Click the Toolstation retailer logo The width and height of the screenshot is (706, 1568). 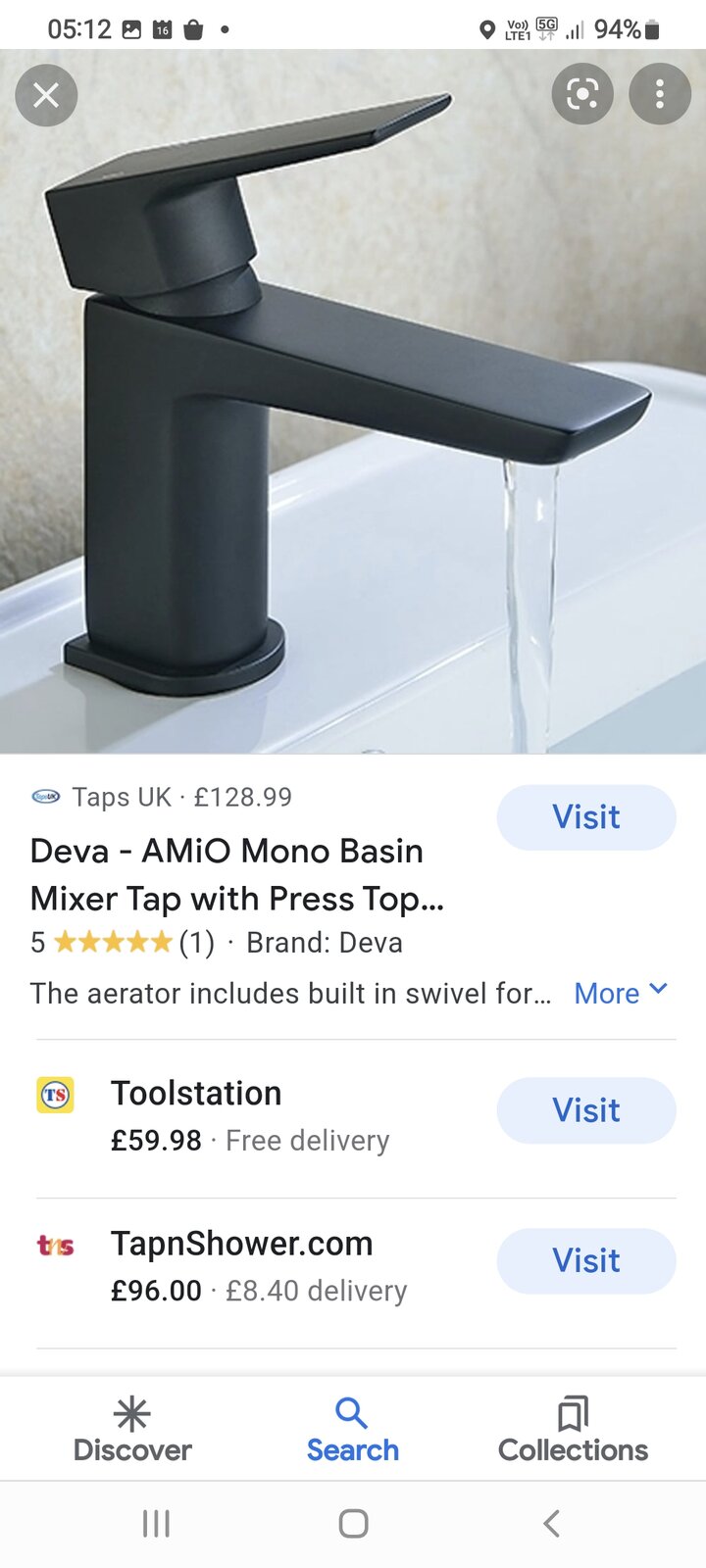[56, 1095]
